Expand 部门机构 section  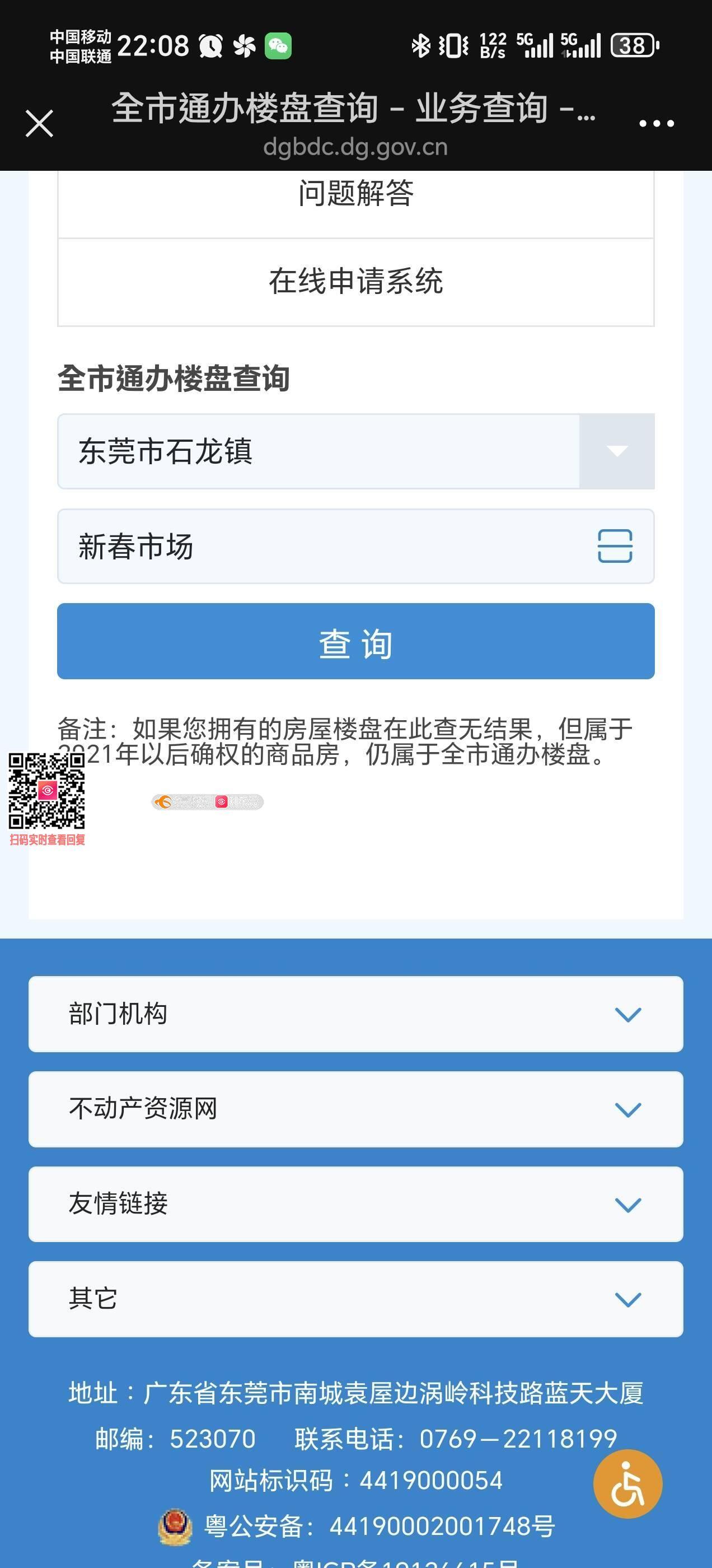coord(355,1014)
